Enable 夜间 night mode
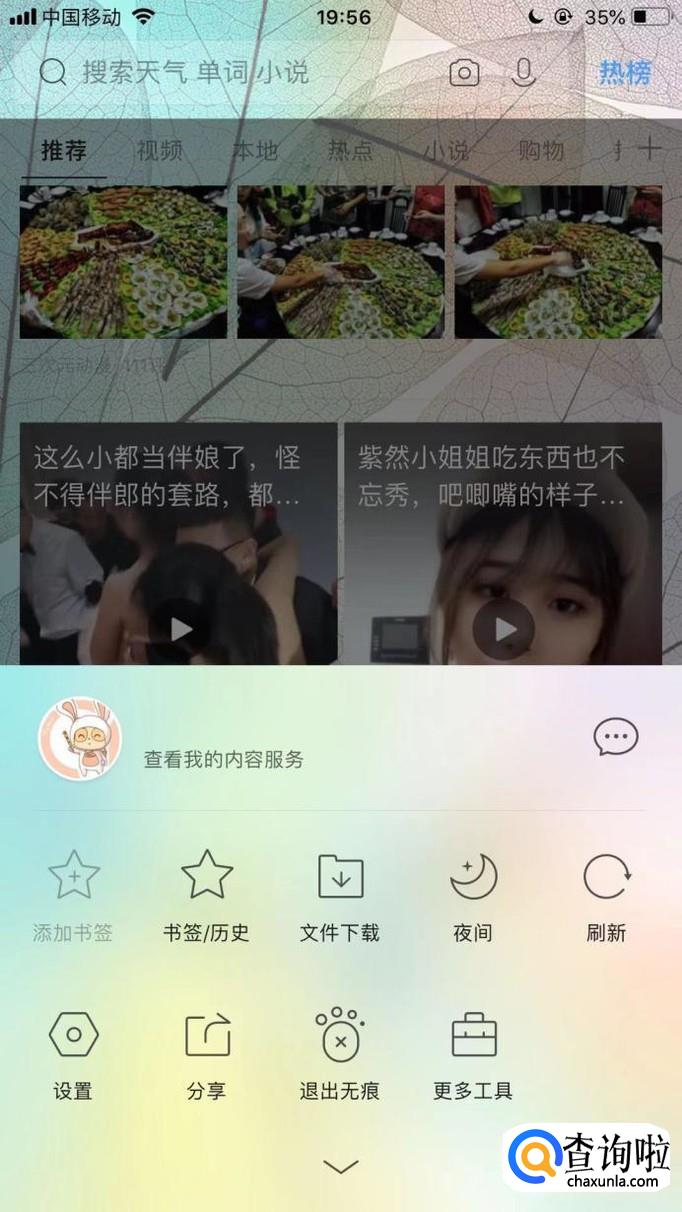This screenshot has width=682, height=1212. coord(473,894)
